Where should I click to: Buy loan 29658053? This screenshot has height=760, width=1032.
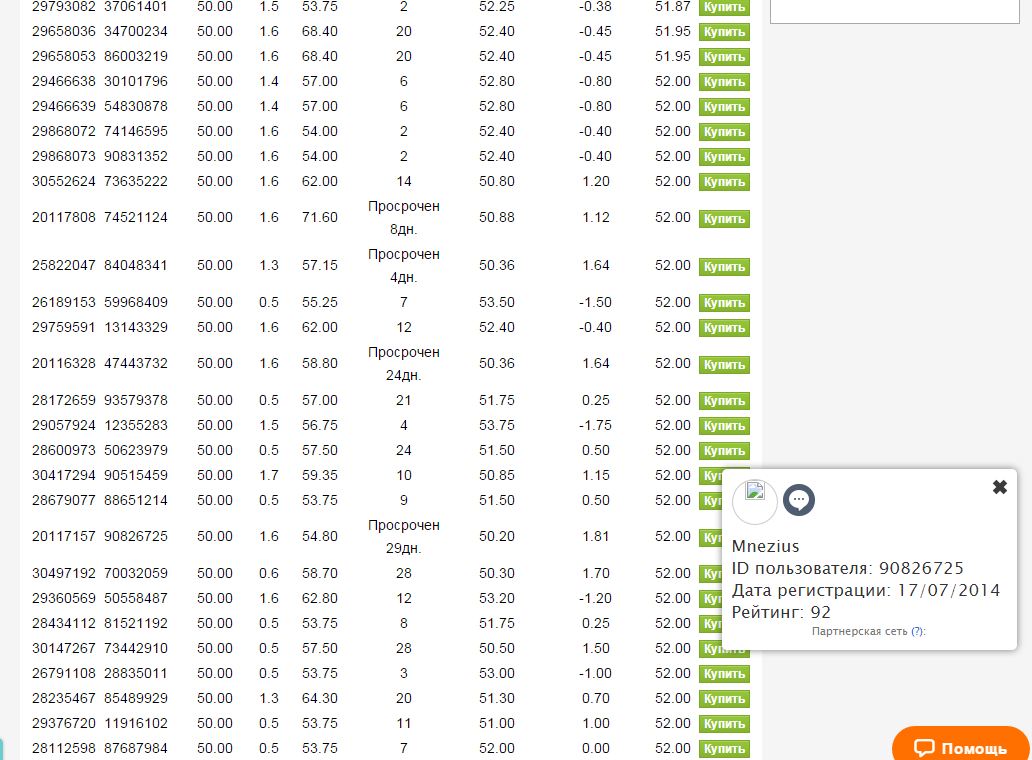pyautogui.click(x=724, y=57)
